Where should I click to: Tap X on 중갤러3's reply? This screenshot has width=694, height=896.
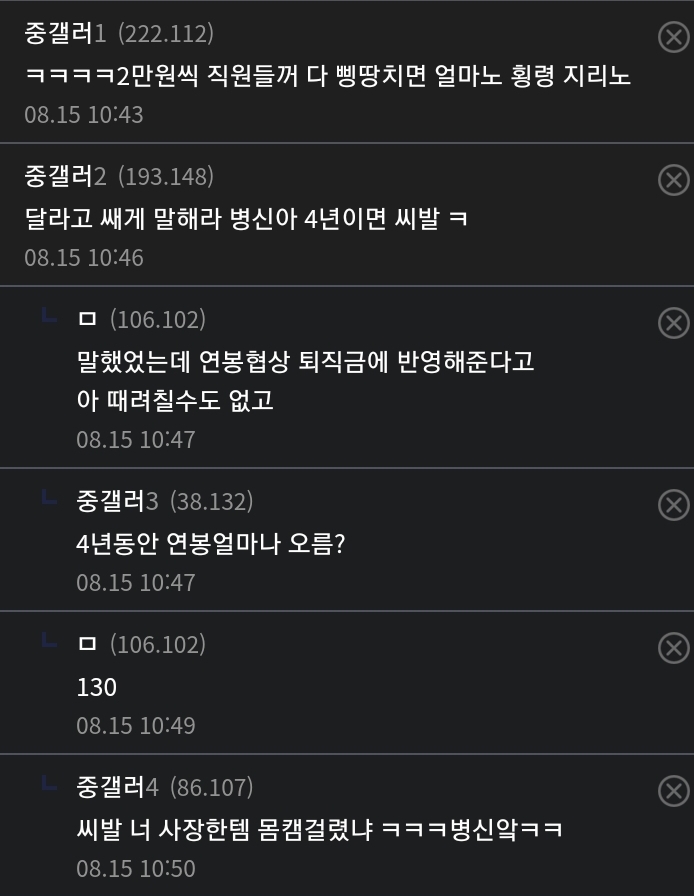pos(673,505)
